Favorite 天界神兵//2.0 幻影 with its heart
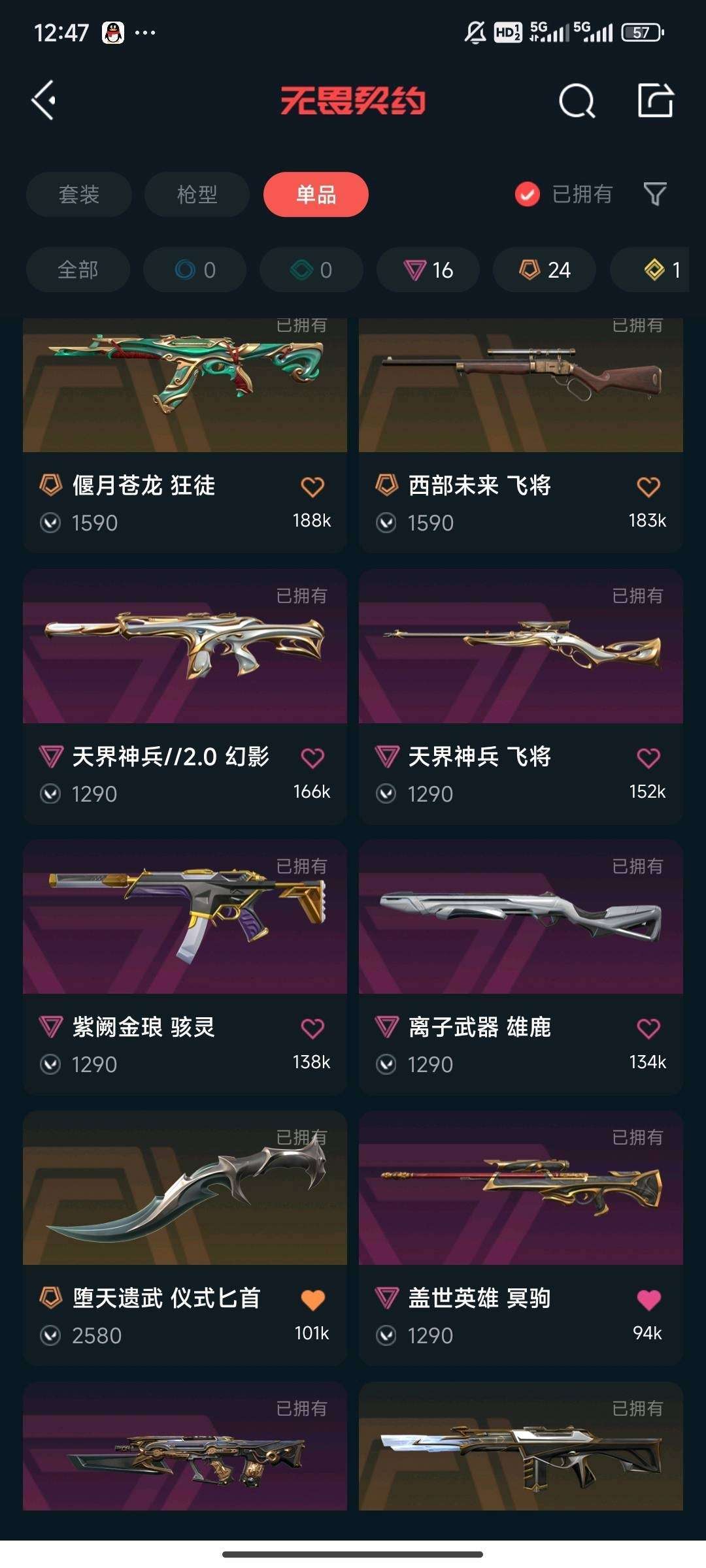 [312, 757]
